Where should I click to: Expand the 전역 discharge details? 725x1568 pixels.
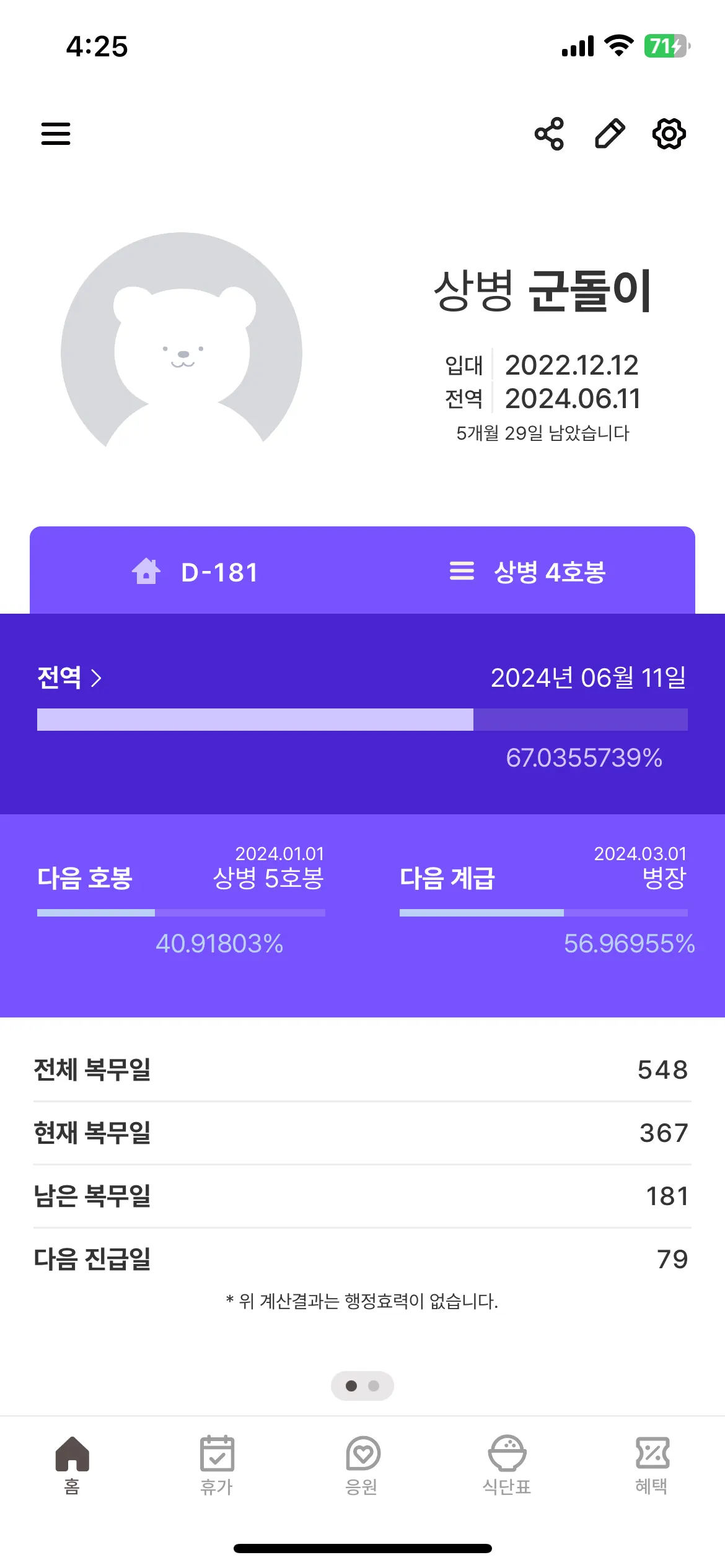tap(69, 678)
